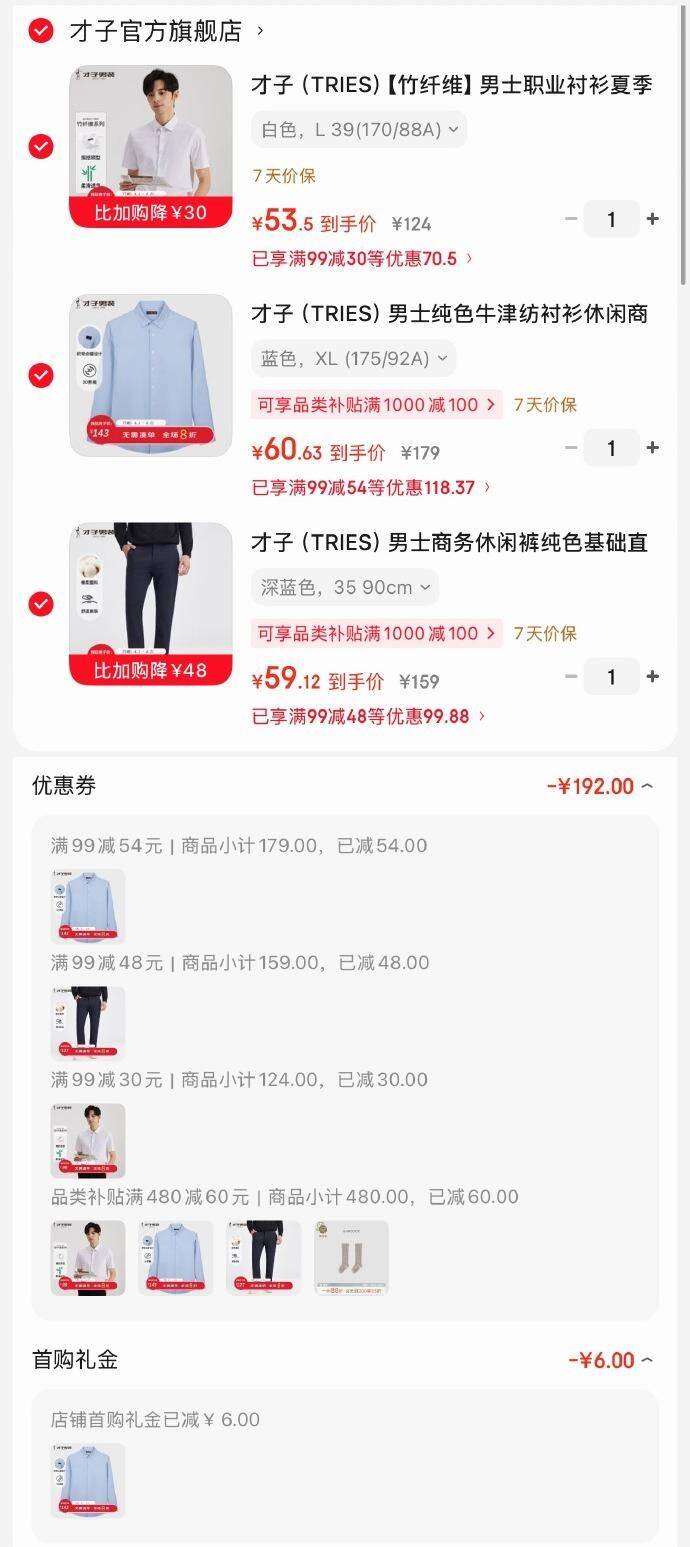This screenshot has width=690, height=1547.
Task: Uncheck the 才子官方旗舰店 store checkbox
Action: point(41,31)
